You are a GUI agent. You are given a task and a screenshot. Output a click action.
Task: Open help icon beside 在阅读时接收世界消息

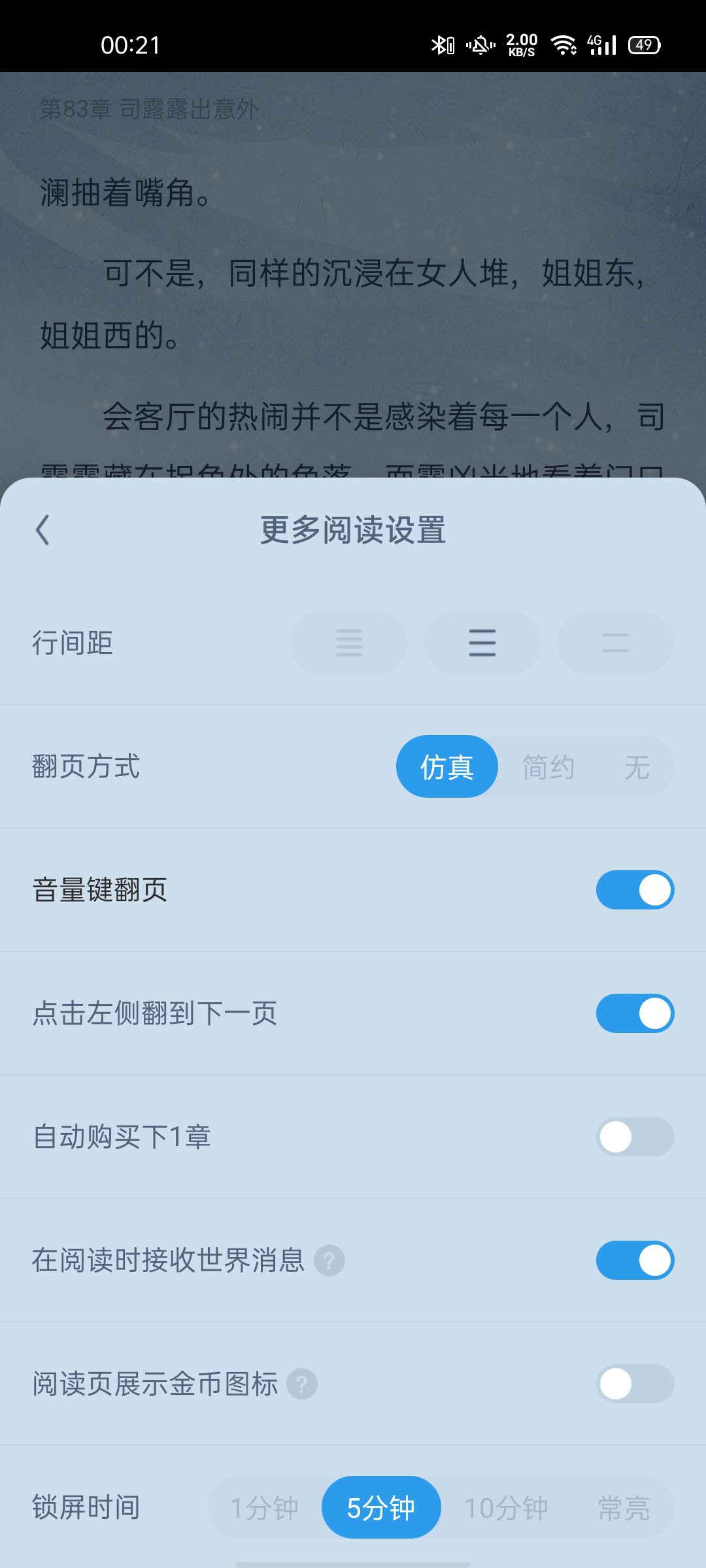(x=329, y=1260)
